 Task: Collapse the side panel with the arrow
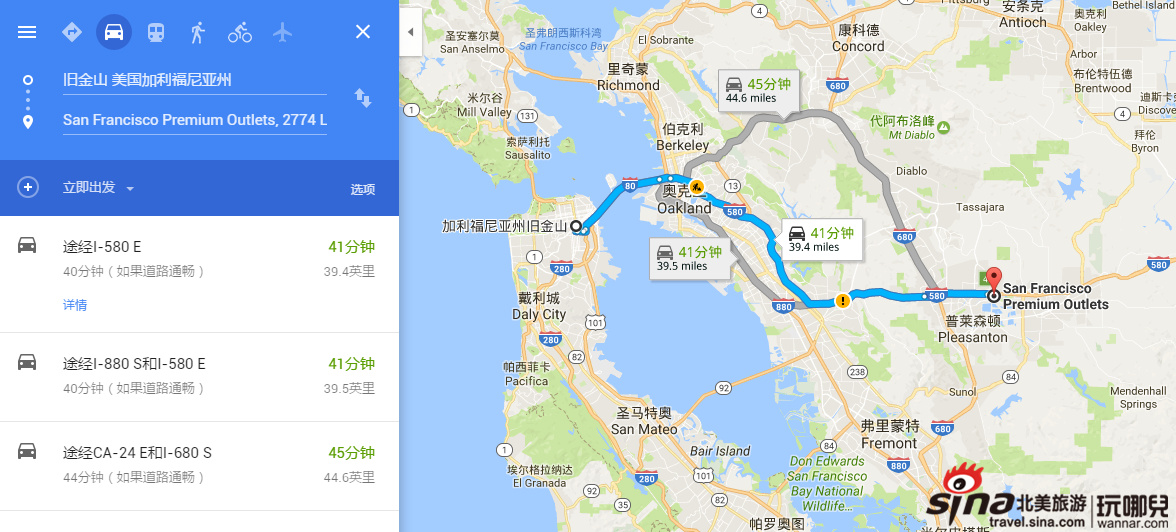click(410, 32)
